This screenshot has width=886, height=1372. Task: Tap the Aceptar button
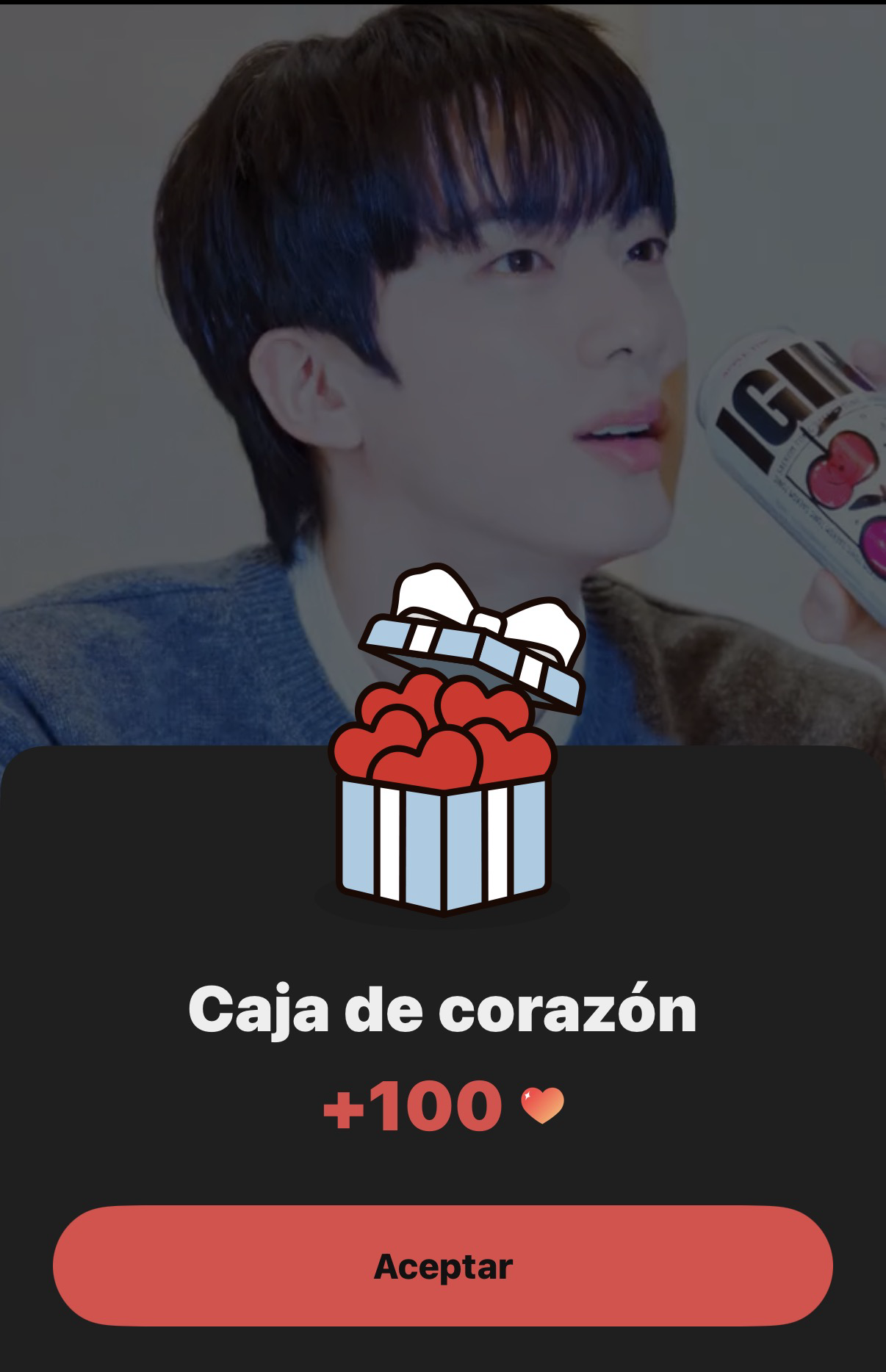point(442,1266)
